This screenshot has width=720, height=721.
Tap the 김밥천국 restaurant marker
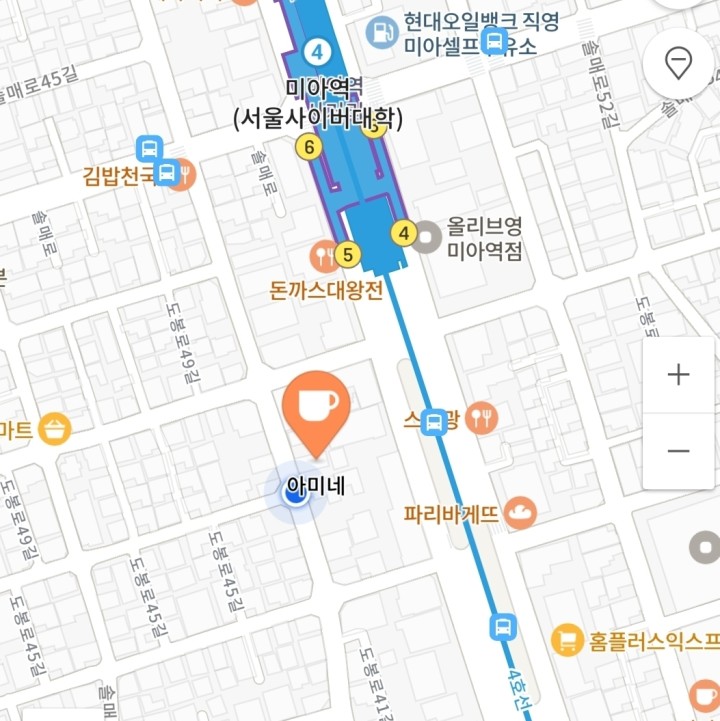183,176
